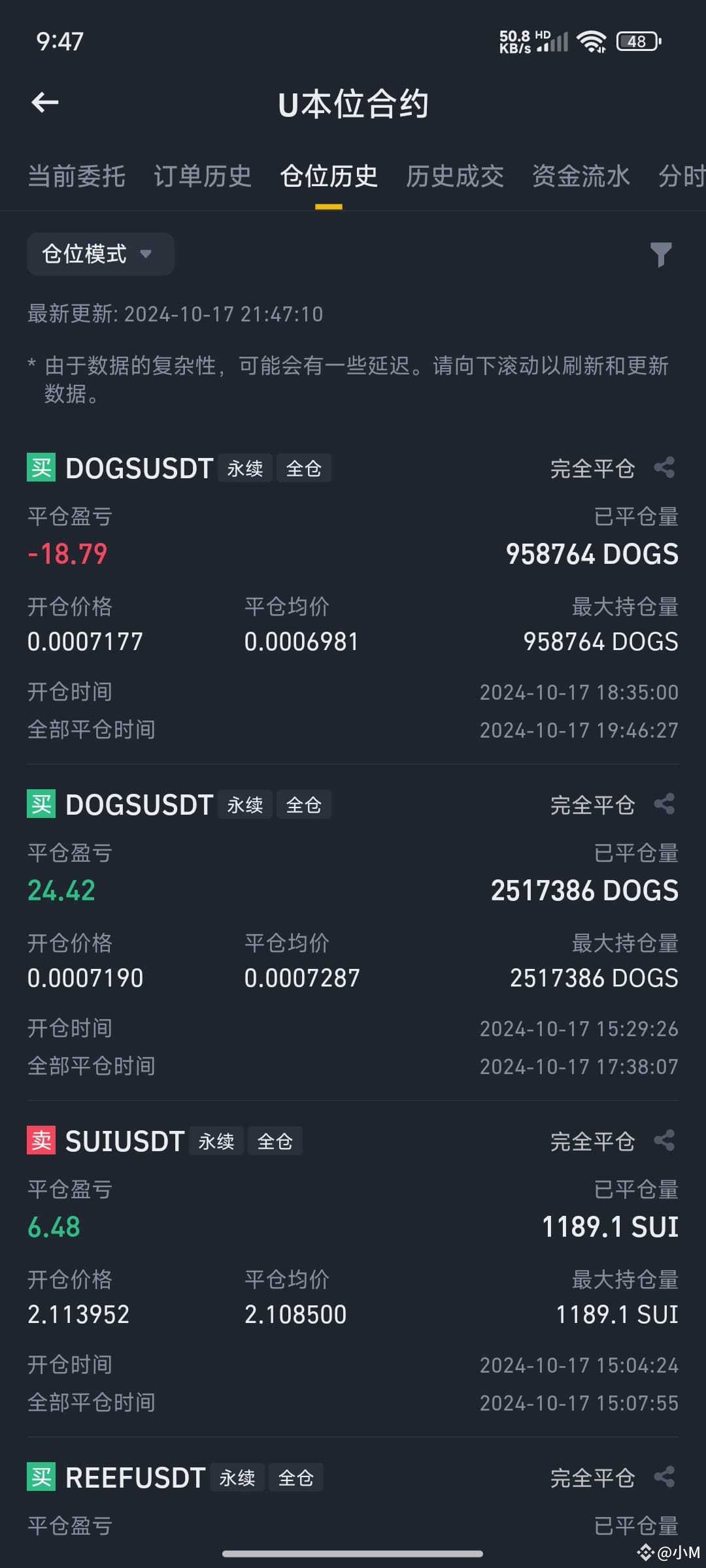706x1568 pixels.
Task: Tap the 全仓 tag on first DOGSUSDT record
Action: click(x=304, y=468)
